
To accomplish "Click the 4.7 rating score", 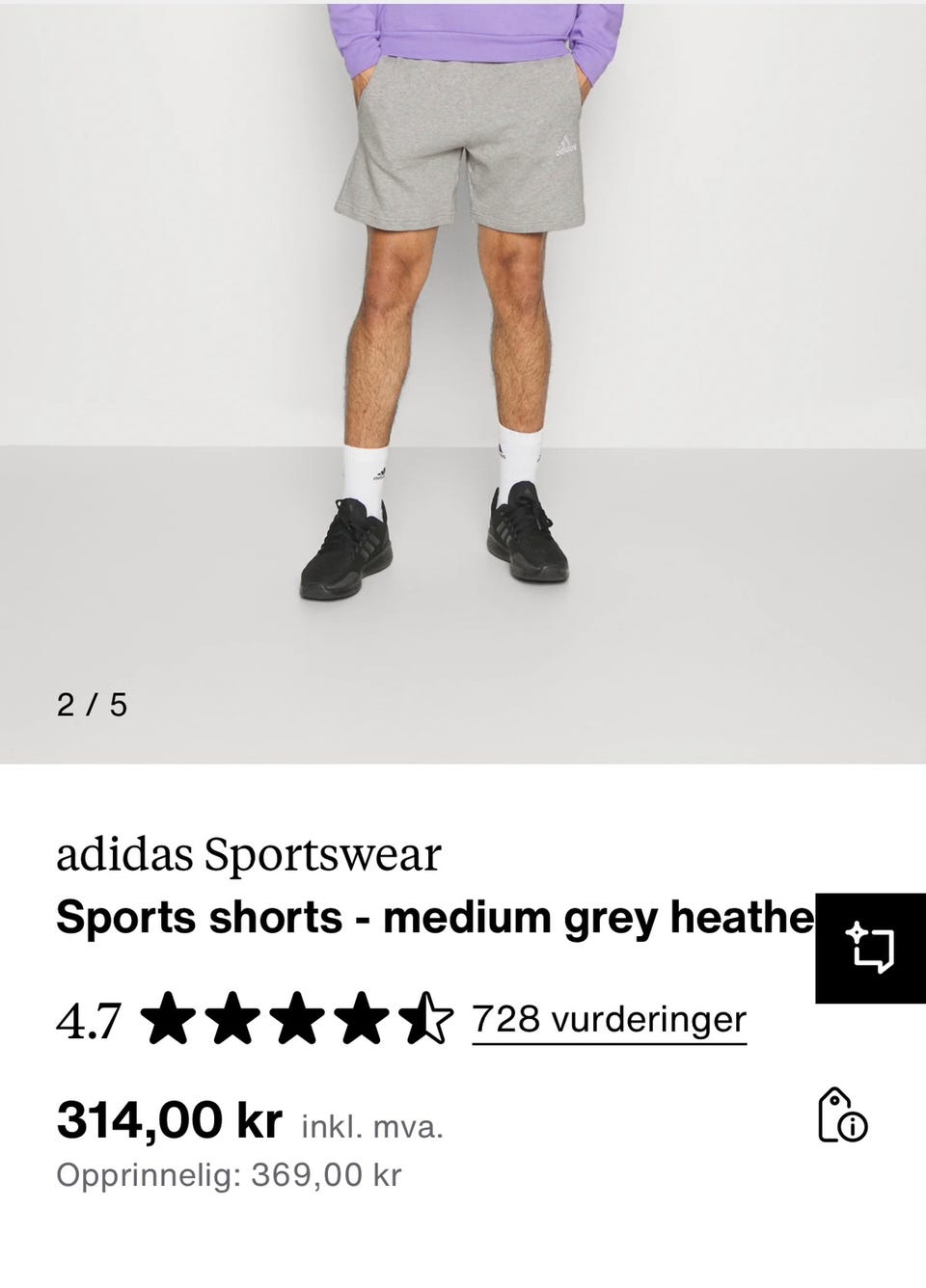I will click(90, 1017).
